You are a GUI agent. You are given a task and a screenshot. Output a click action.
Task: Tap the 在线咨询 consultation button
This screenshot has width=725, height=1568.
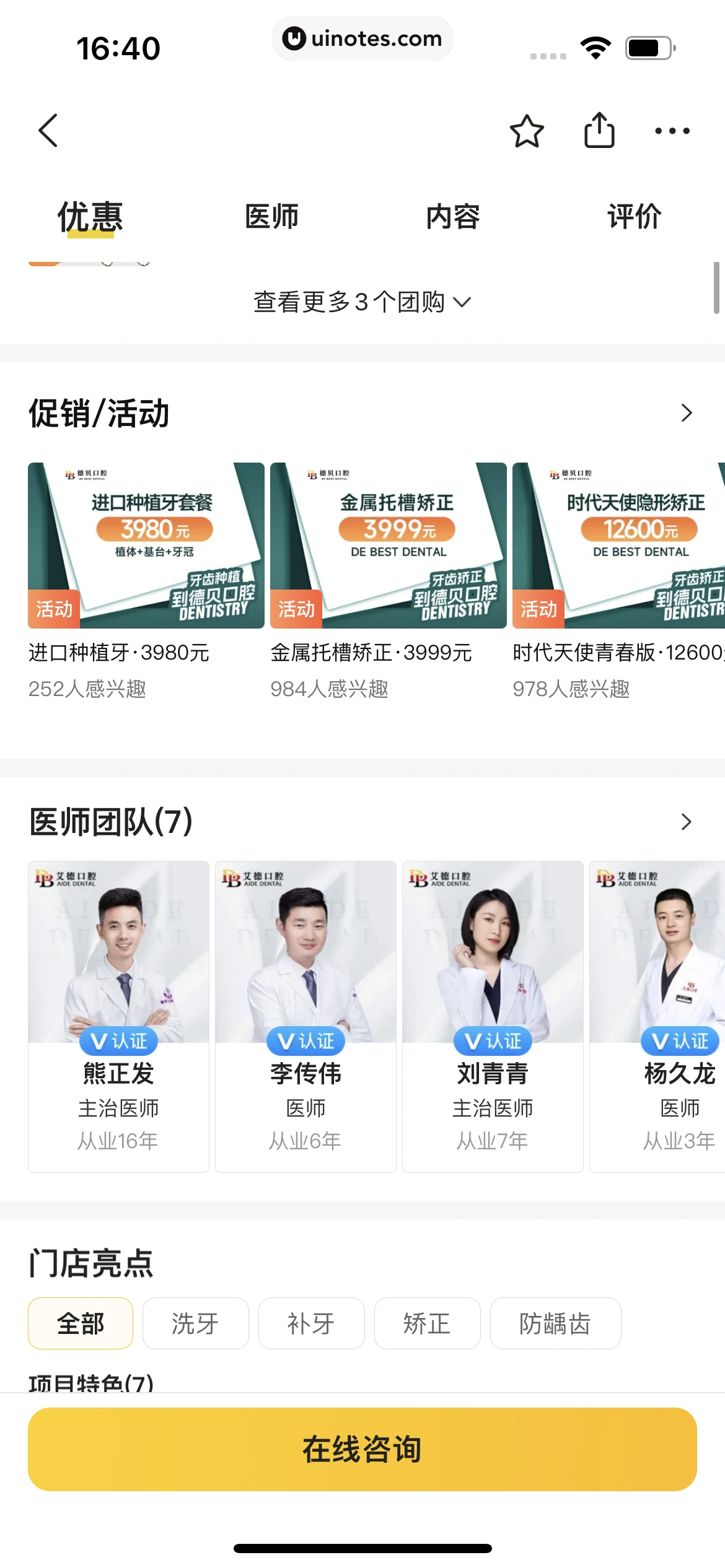pyautogui.click(x=362, y=1449)
